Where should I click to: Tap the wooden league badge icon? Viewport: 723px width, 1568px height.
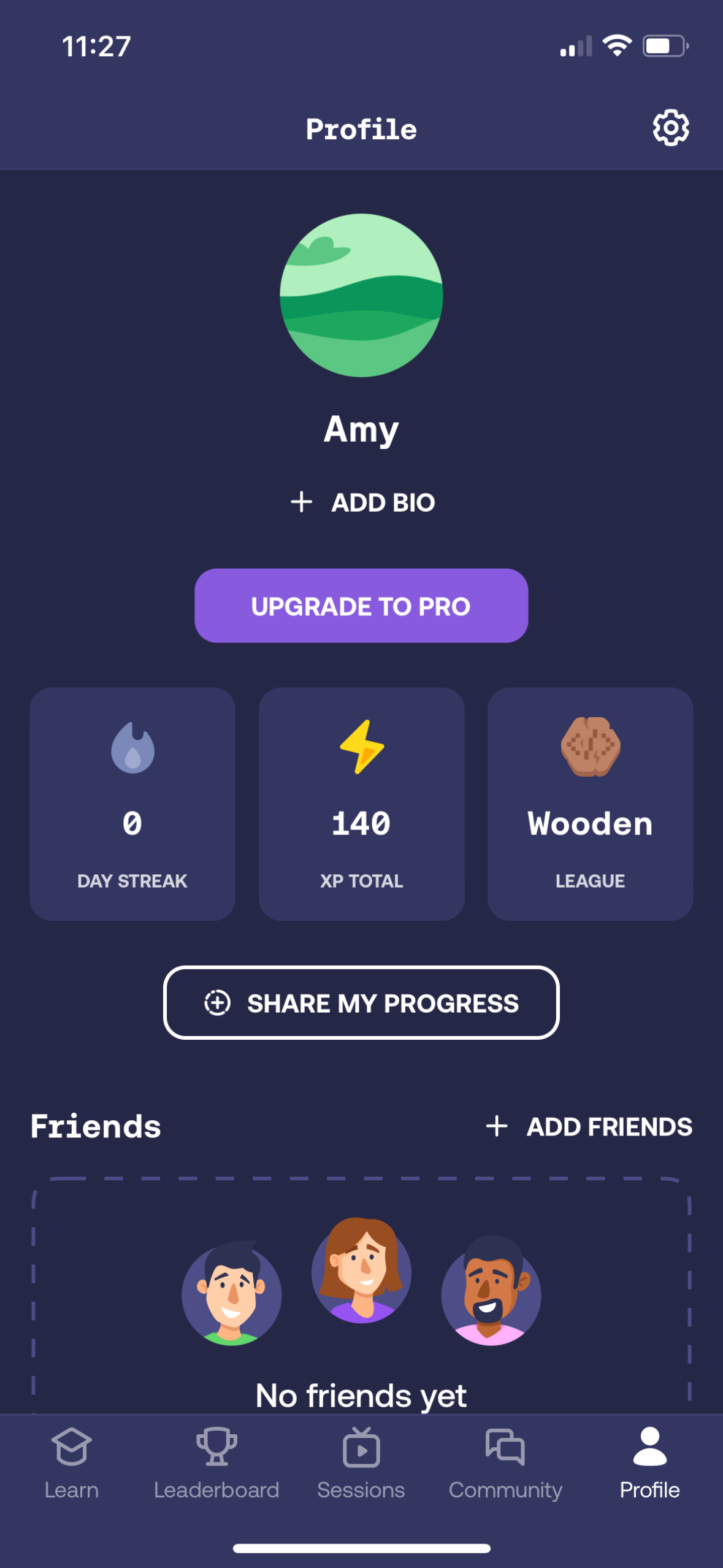589,747
